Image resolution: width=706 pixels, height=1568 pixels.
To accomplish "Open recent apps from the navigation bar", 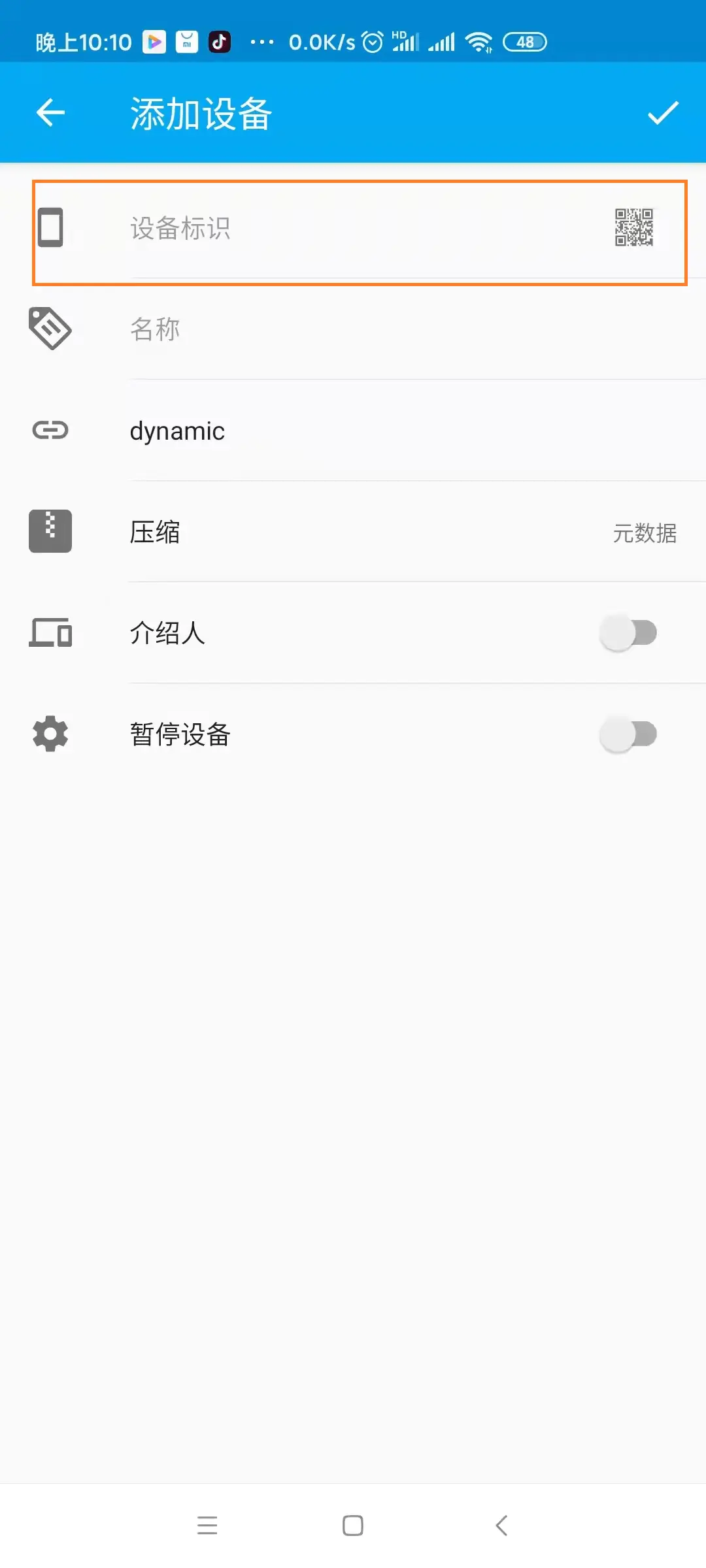I will (x=207, y=1526).
